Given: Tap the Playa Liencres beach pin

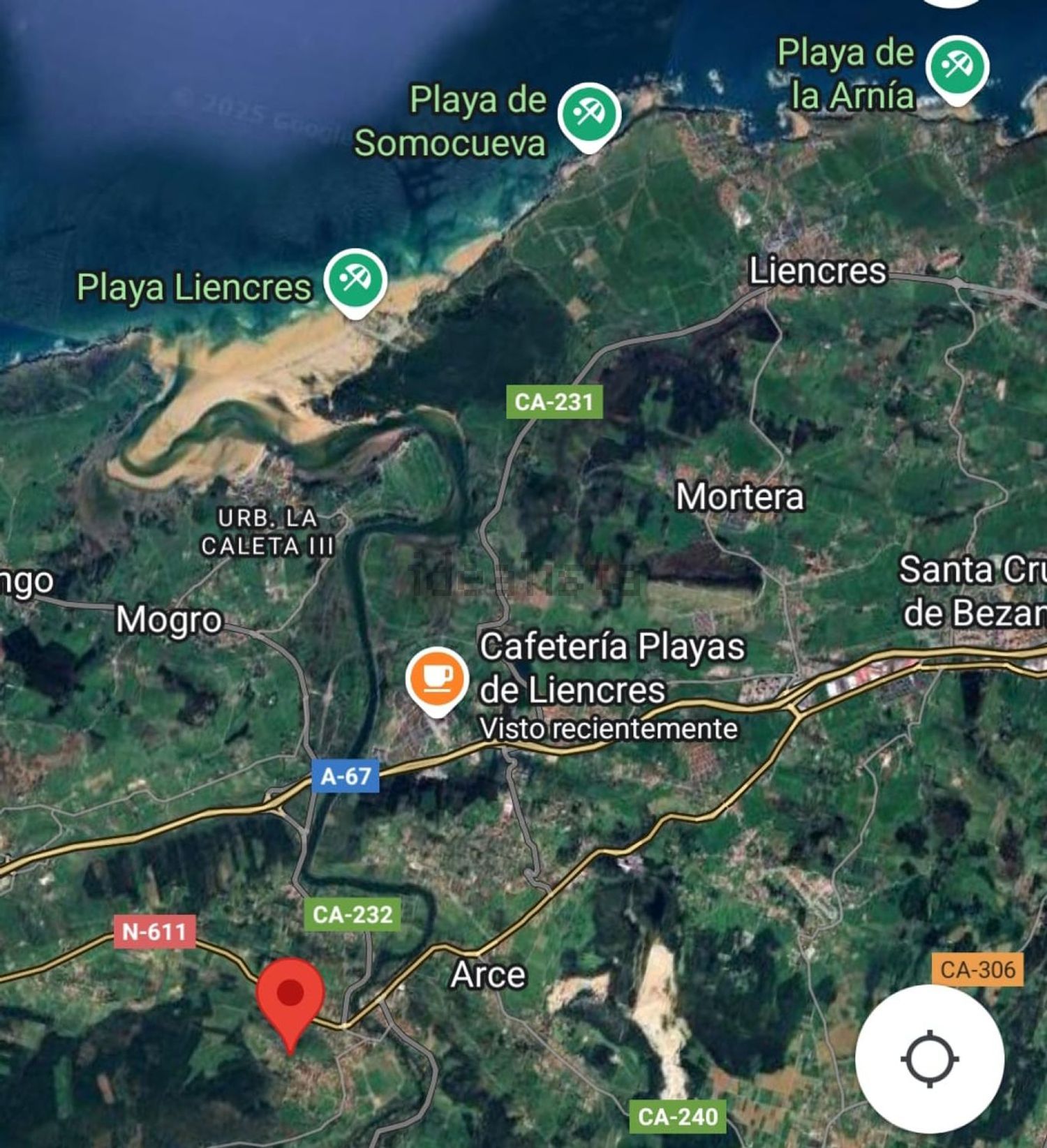Looking at the screenshot, I should pyautogui.click(x=355, y=280).
